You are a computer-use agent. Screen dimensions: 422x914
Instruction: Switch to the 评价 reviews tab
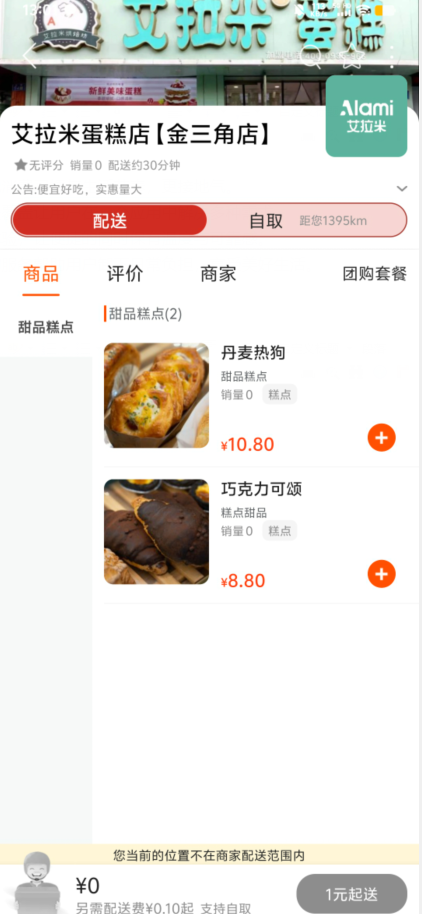(x=125, y=273)
